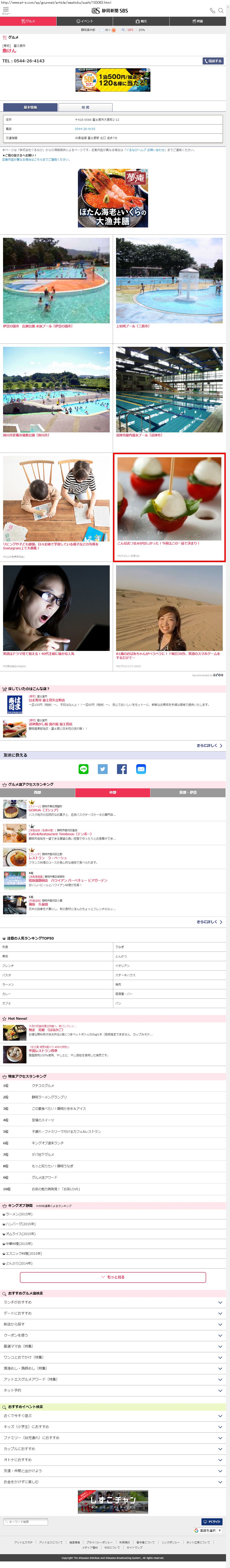Share this page on Twitter
Image resolution: width=230 pixels, height=1568 pixels.
coord(102,769)
